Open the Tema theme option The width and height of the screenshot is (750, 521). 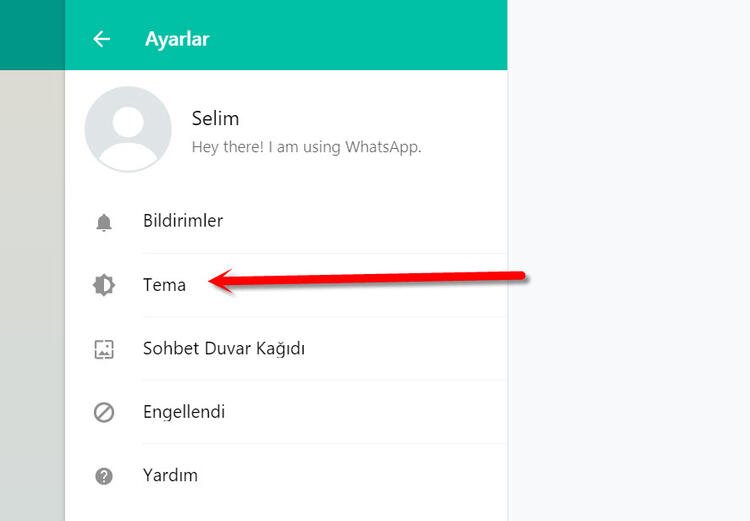coord(164,285)
